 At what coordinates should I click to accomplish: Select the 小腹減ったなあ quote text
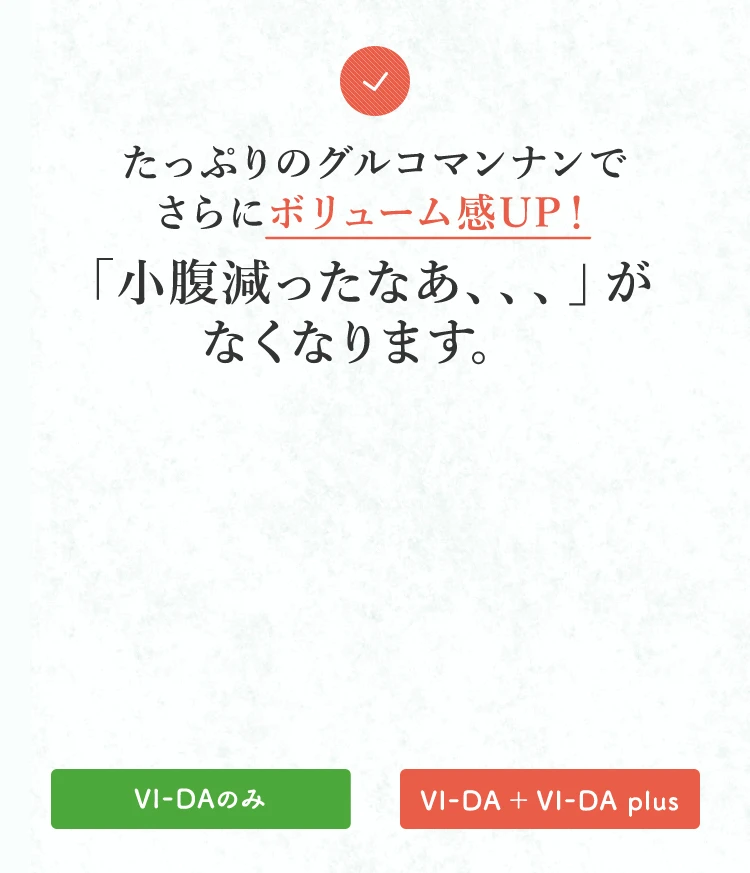[x=375, y=283]
